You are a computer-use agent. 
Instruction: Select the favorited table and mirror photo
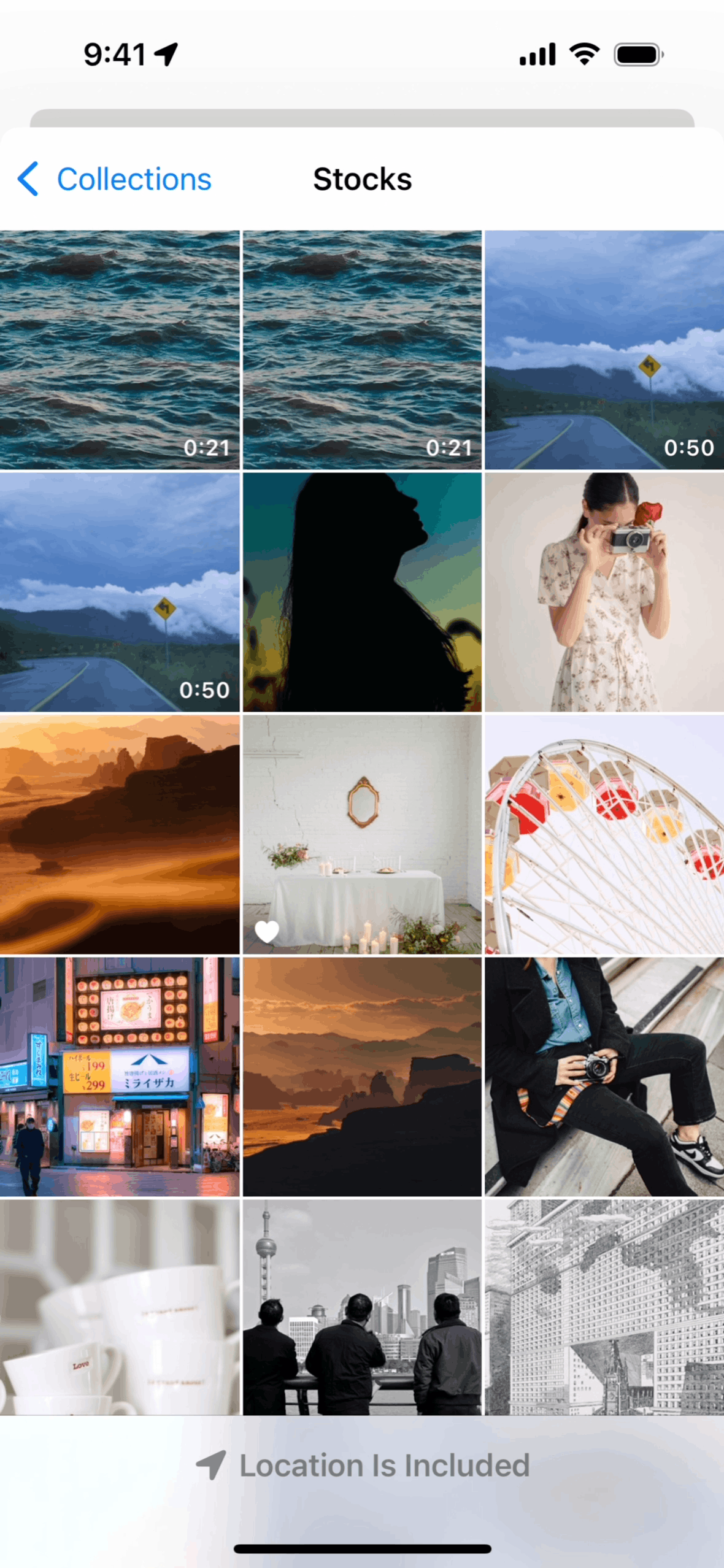click(362, 834)
